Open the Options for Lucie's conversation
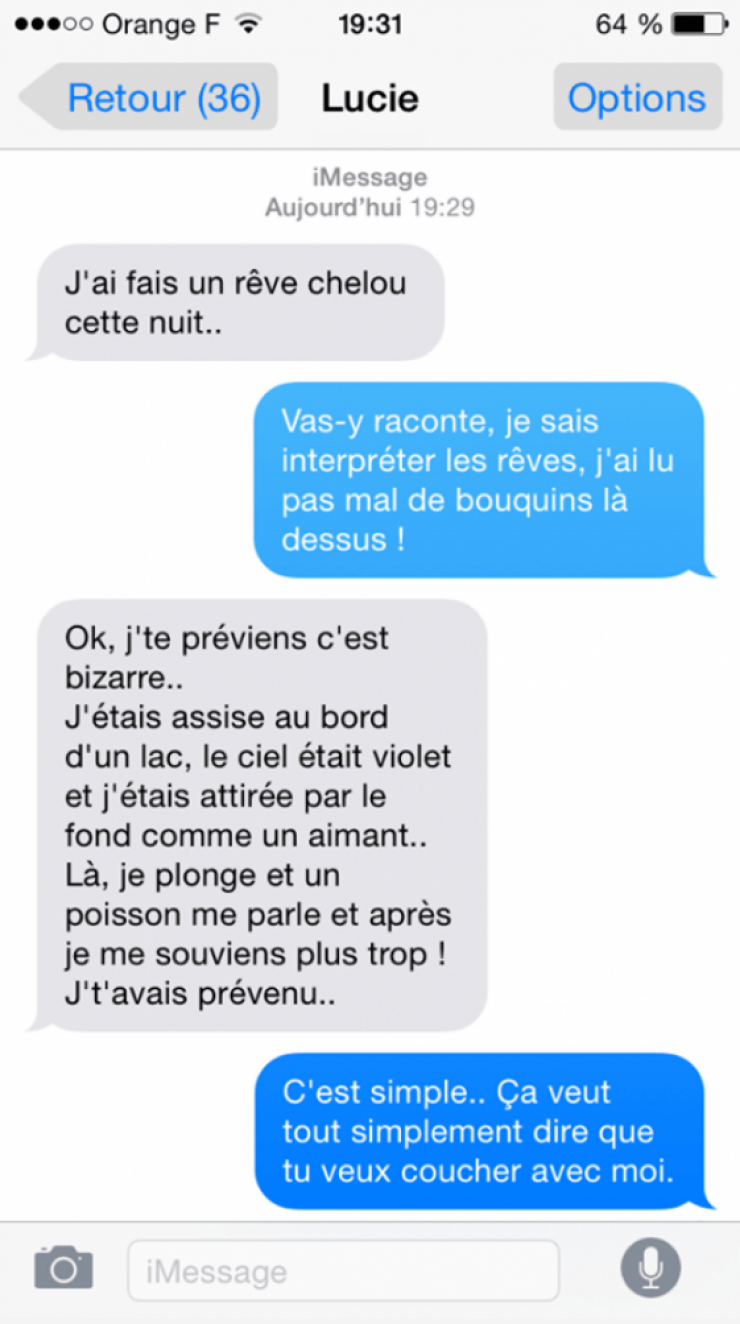 click(x=637, y=98)
